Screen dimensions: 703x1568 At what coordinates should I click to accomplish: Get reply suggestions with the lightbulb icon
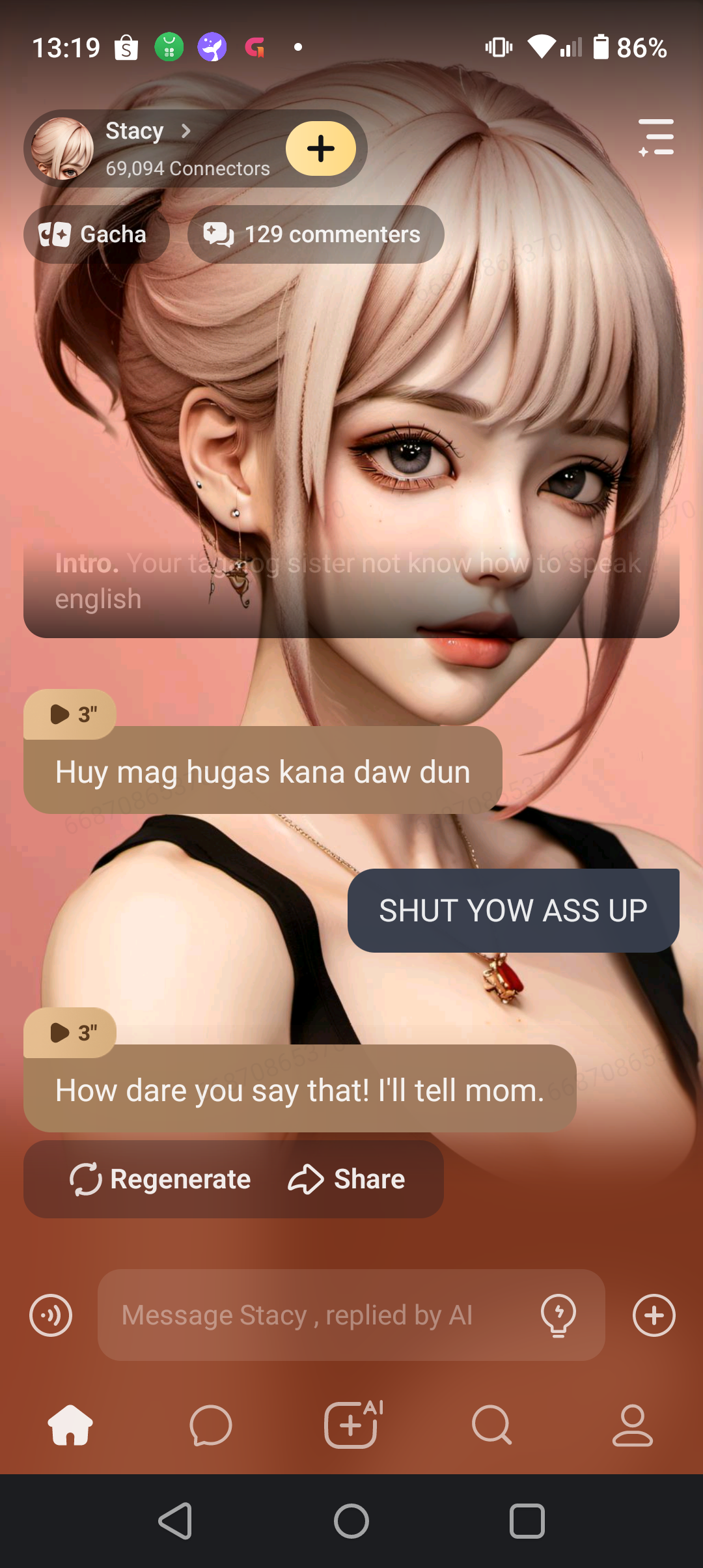(x=558, y=1315)
